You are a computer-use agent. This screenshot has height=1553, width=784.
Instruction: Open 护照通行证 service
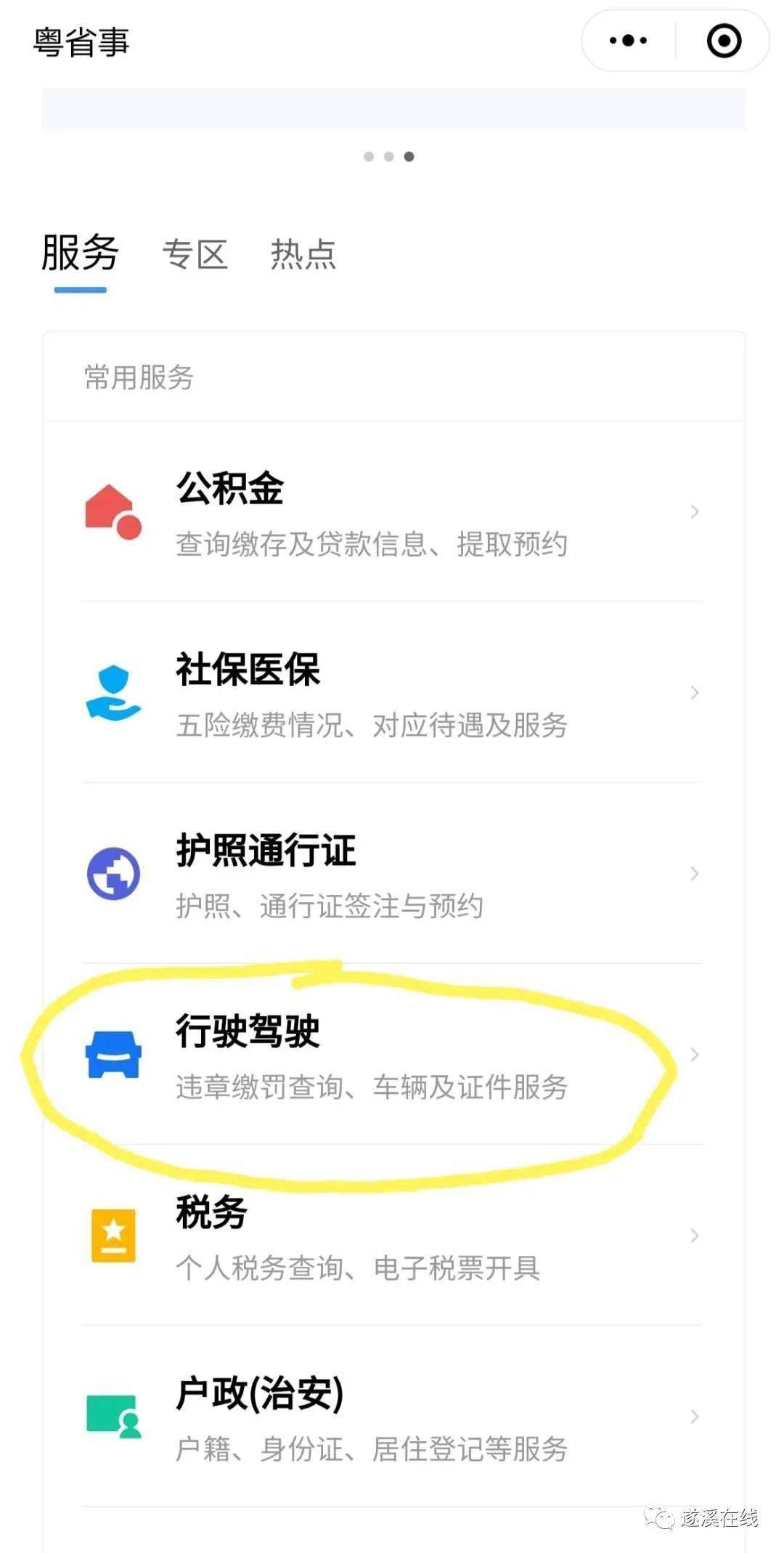coord(392,874)
